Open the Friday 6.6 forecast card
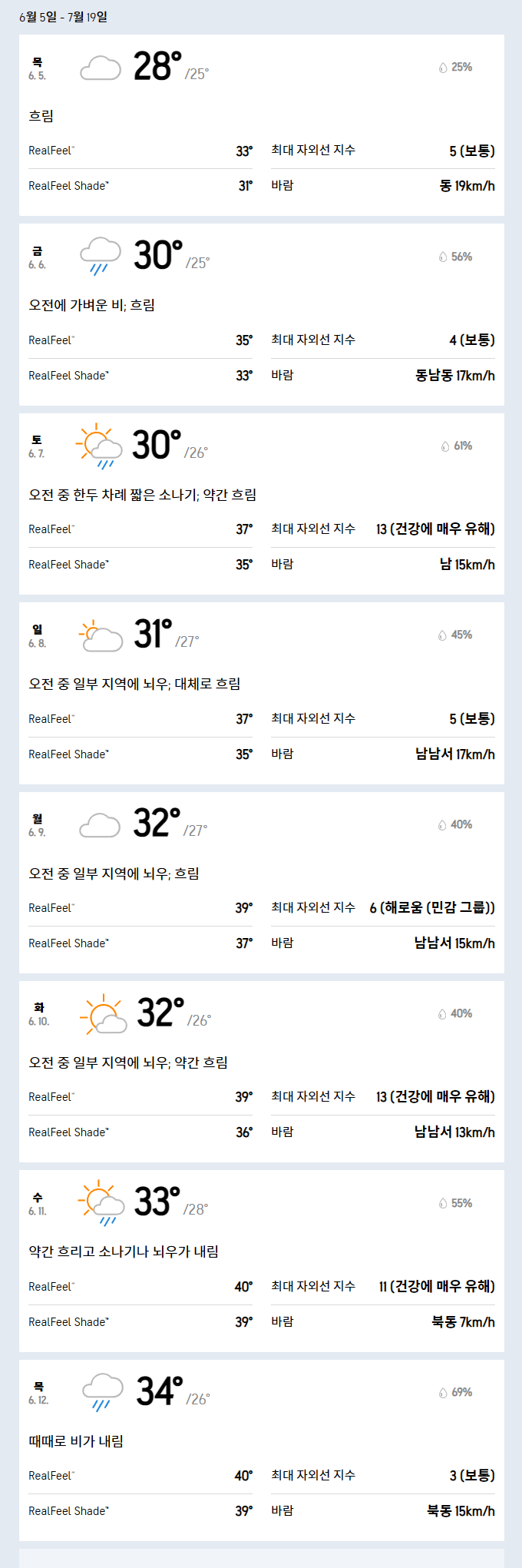The height and width of the screenshot is (1568, 522). coord(261,313)
